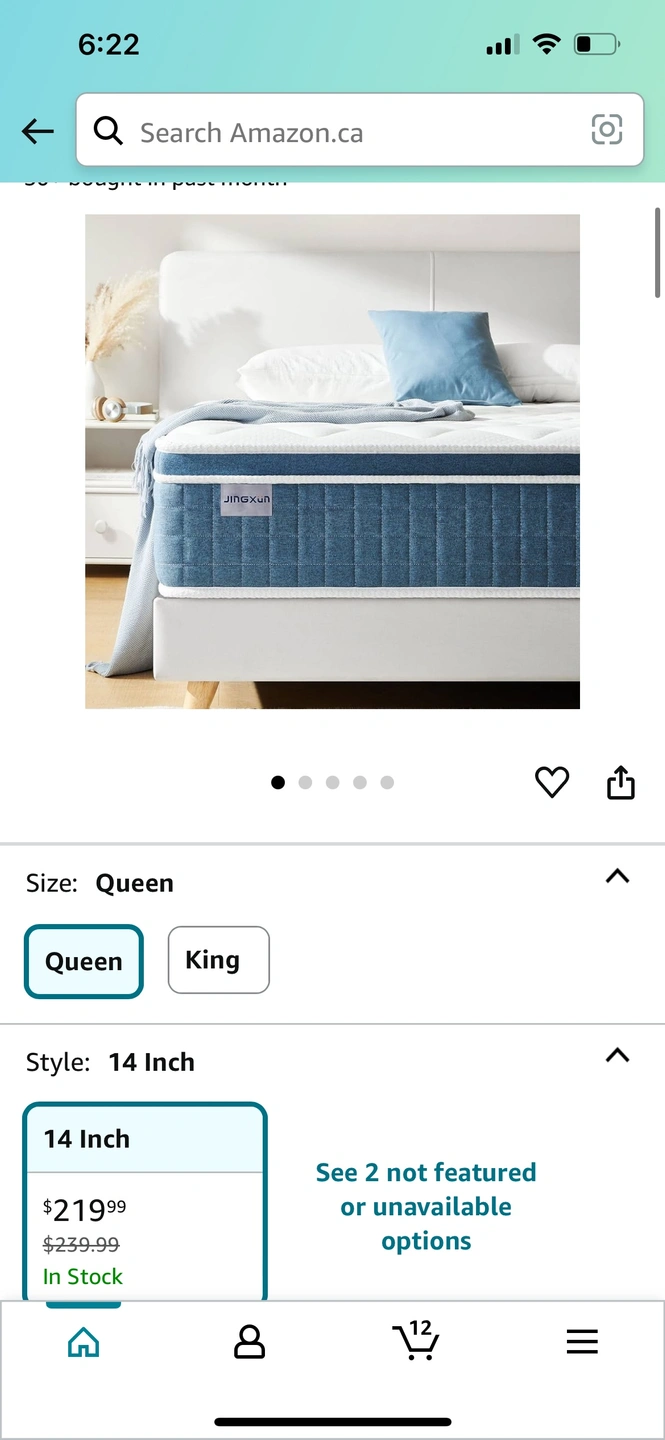Open the shopping cart with 12 items

point(415,1340)
